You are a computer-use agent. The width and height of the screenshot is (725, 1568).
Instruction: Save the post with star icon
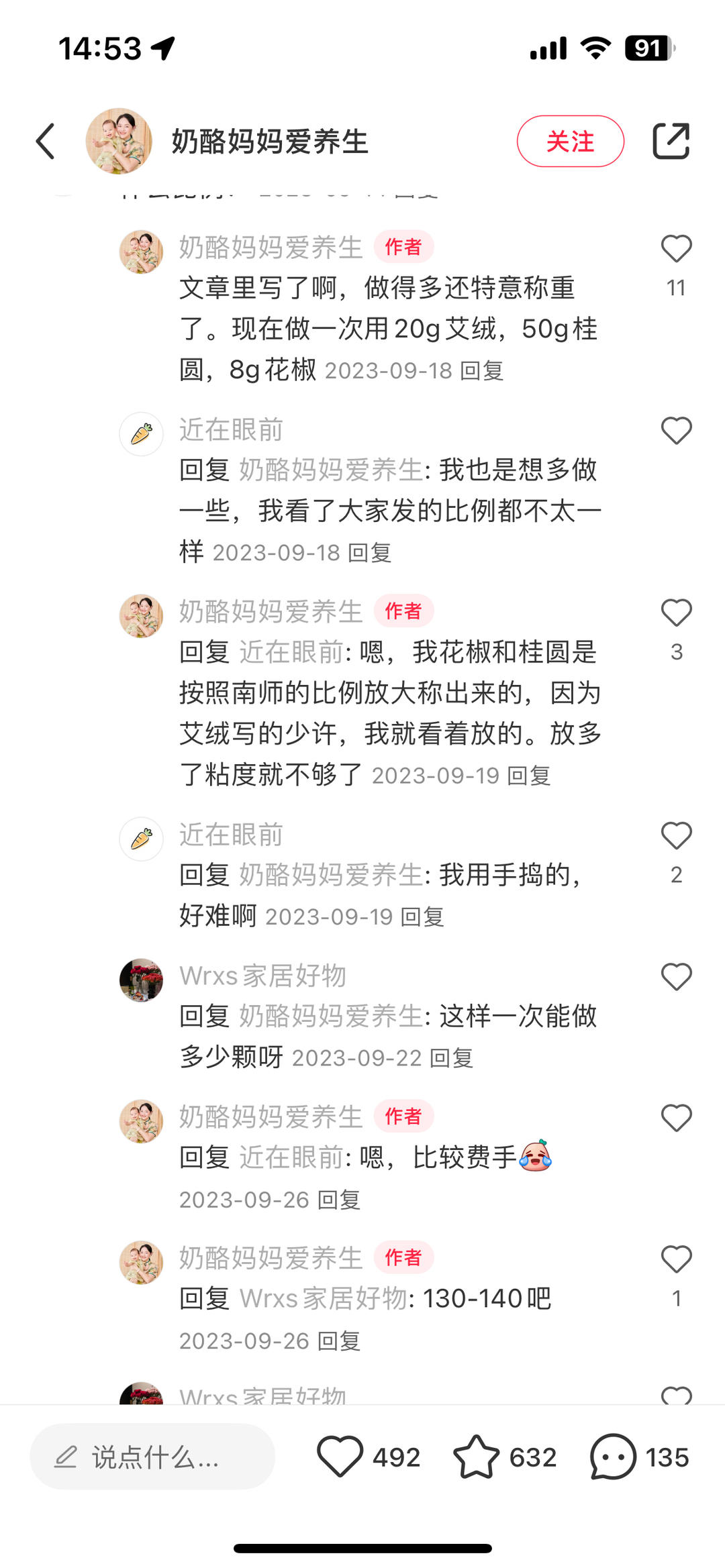(476, 1457)
